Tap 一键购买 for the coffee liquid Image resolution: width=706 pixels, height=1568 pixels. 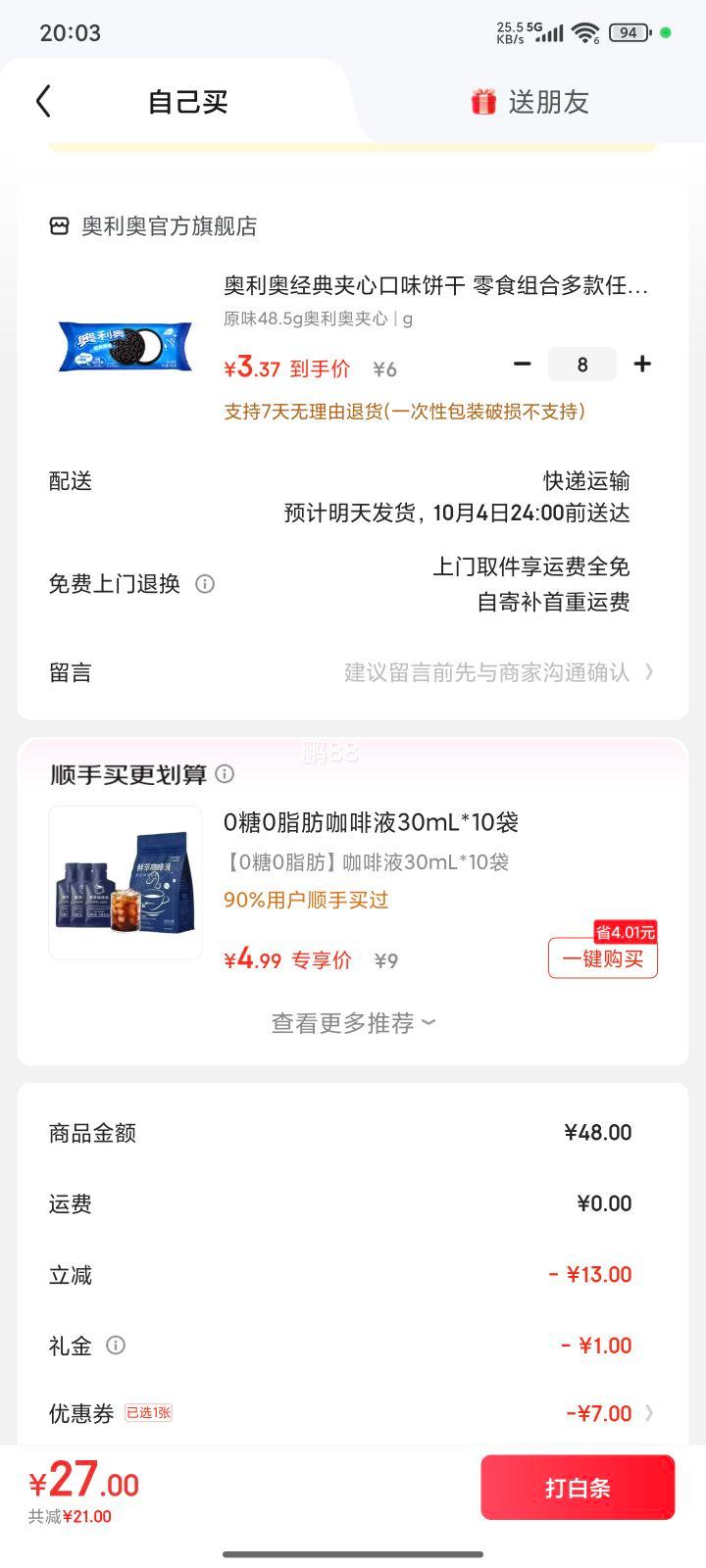(x=602, y=958)
